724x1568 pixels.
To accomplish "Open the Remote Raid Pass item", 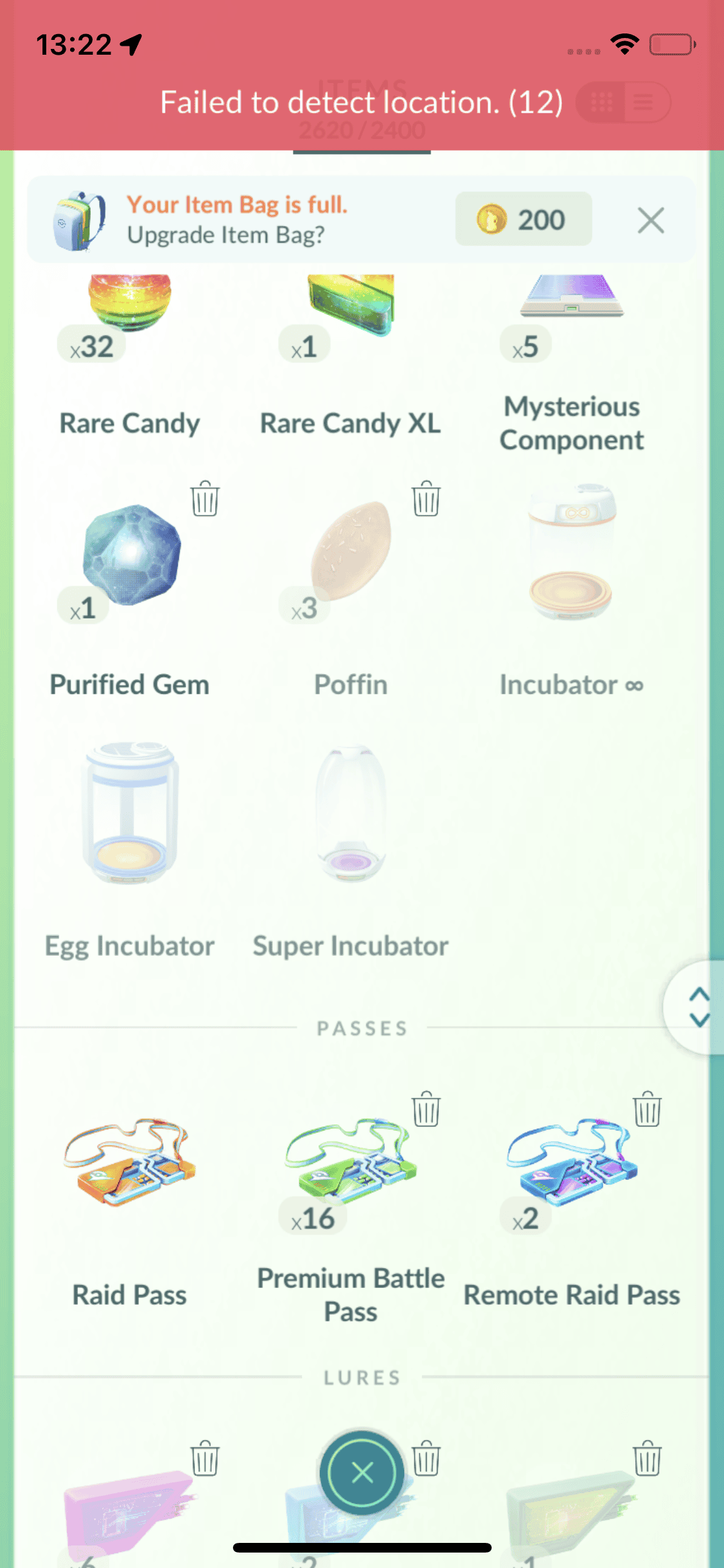I will pos(571,1191).
